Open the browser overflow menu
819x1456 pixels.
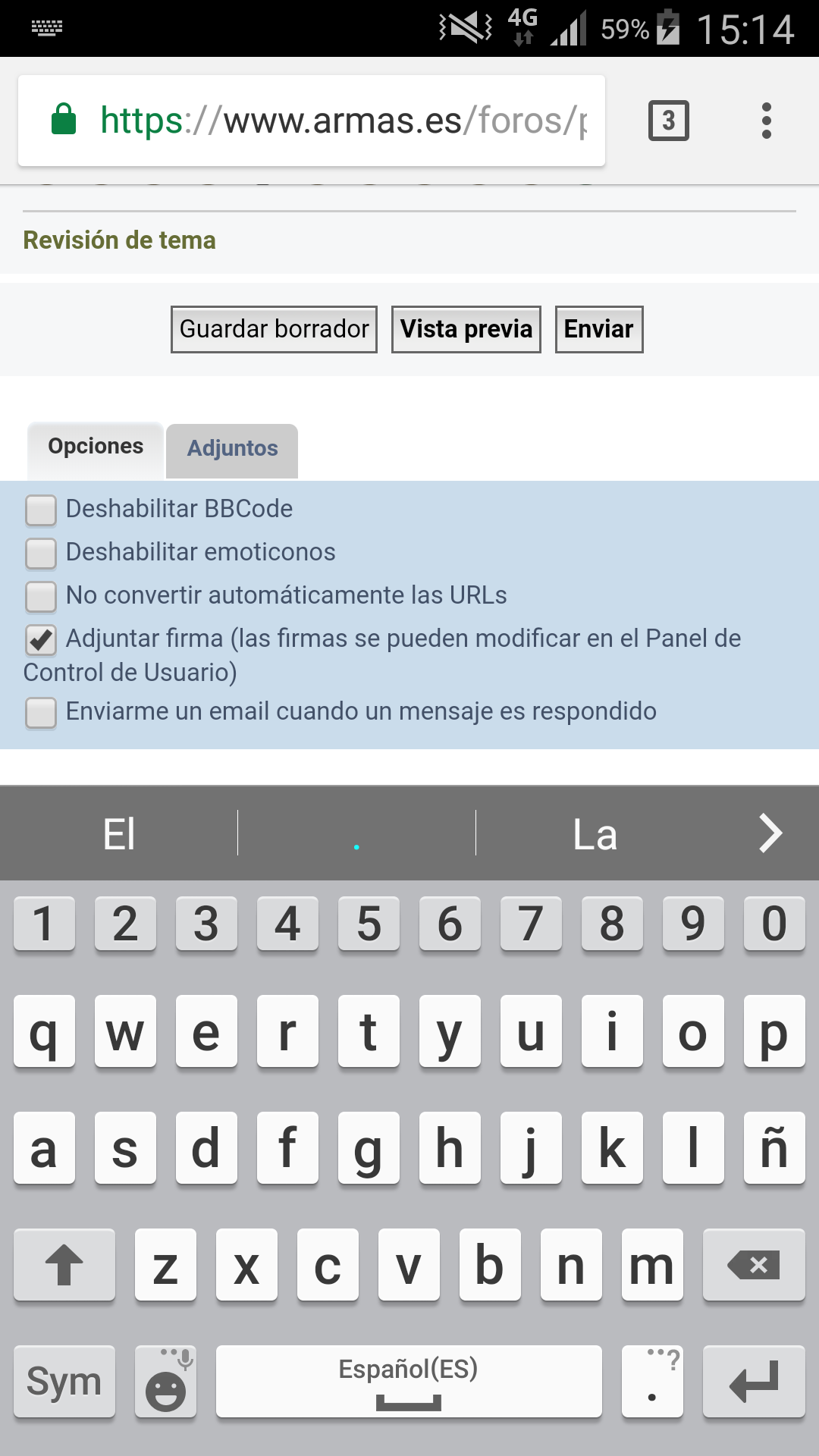click(766, 121)
